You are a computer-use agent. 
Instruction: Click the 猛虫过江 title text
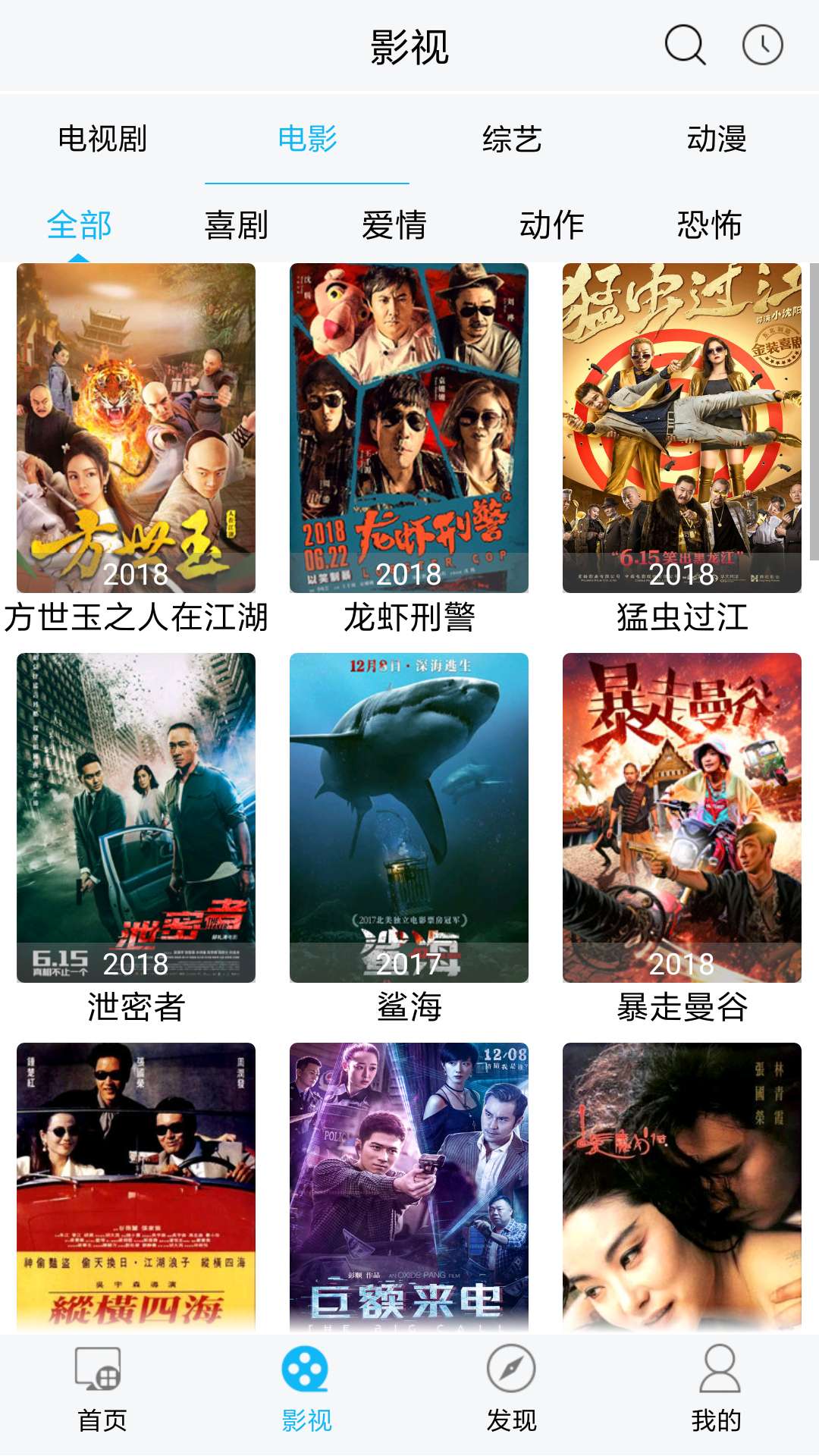click(682, 618)
